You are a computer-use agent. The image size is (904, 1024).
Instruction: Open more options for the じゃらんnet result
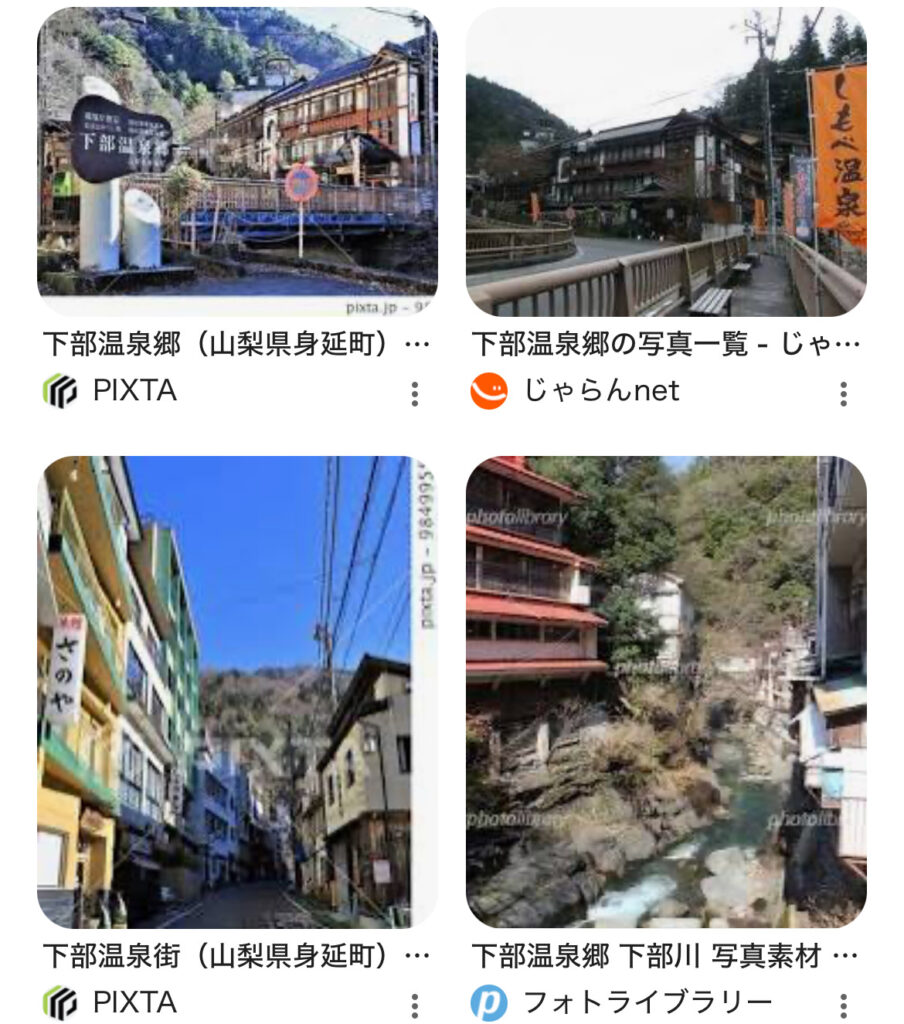pyautogui.click(x=843, y=394)
